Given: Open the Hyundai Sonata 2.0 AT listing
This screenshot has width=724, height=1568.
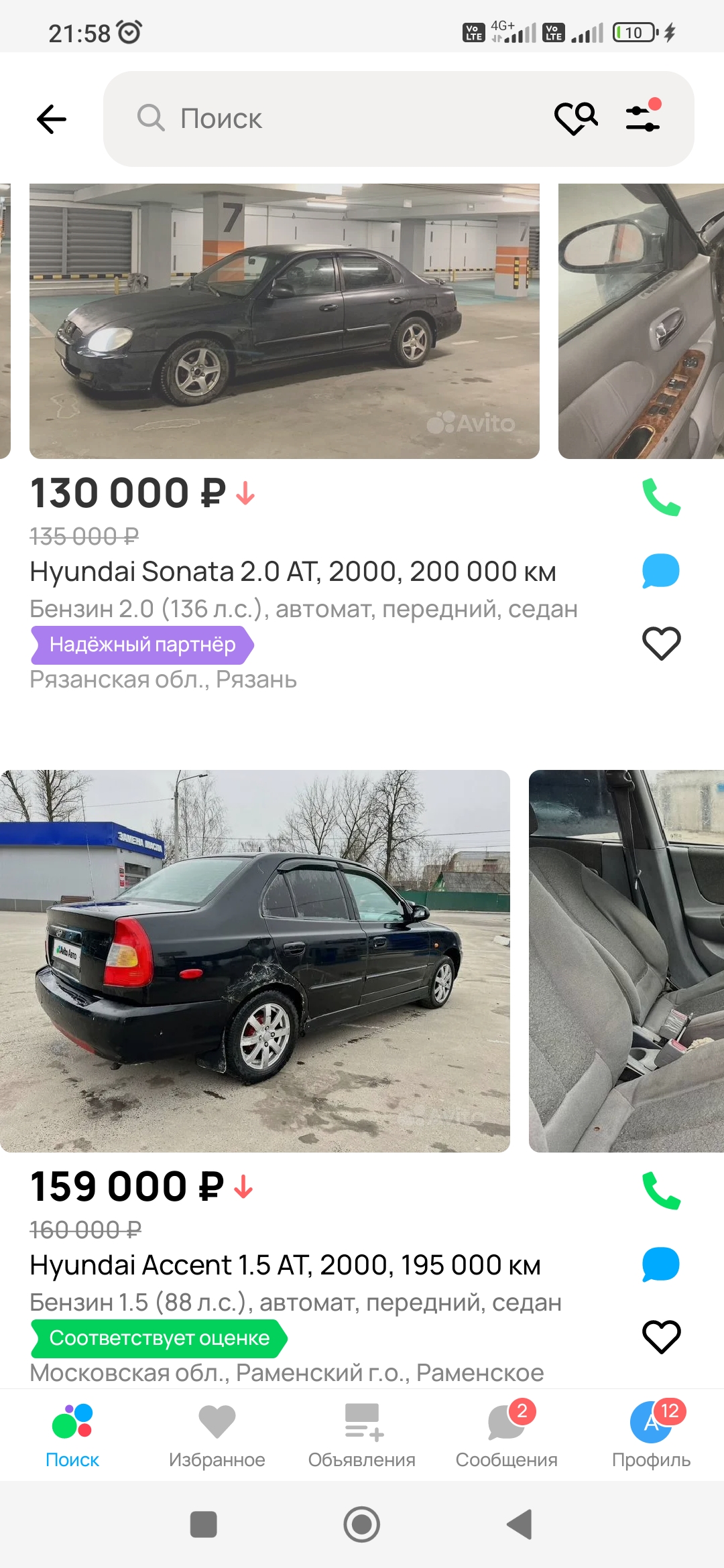Looking at the screenshot, I should [293, 572].
